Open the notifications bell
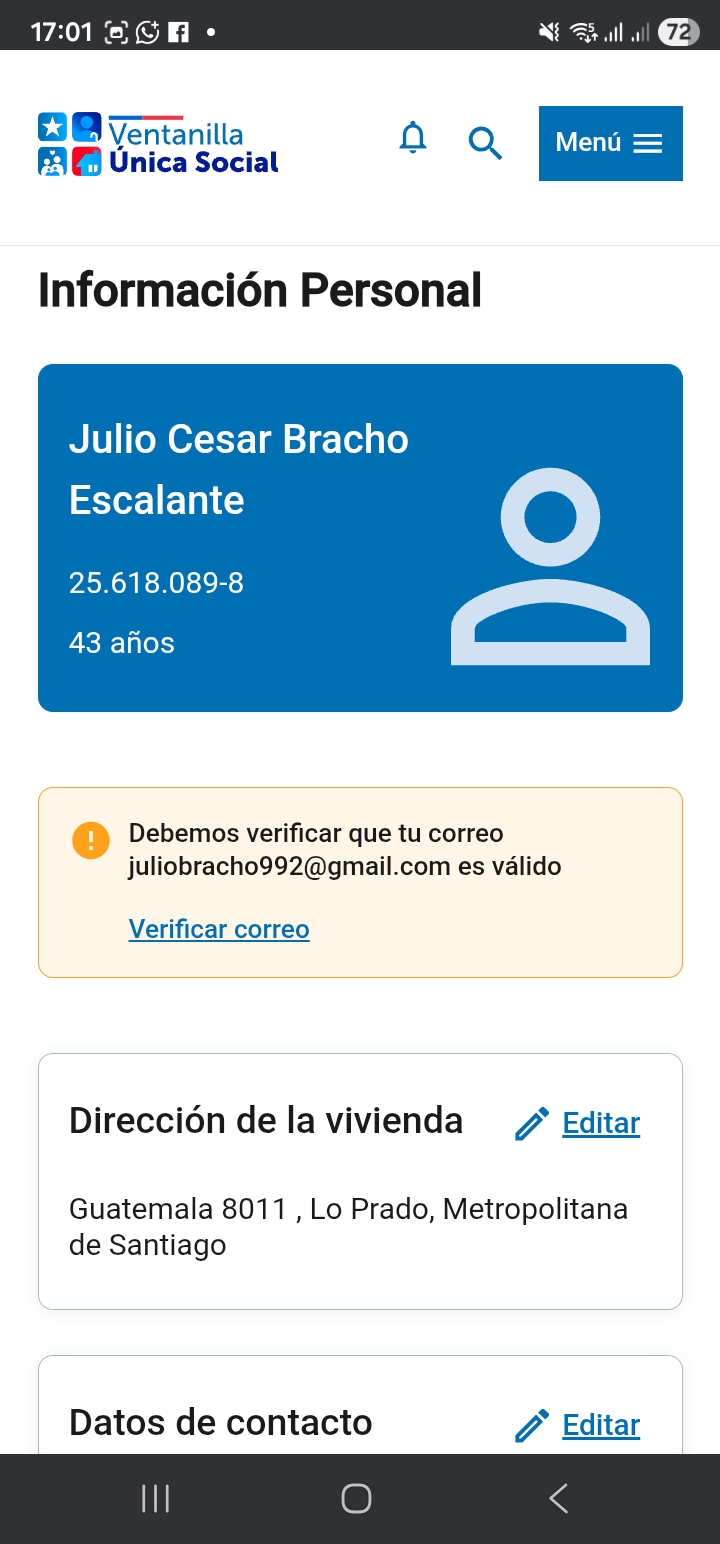Image resolution: width=720 pixels, height=1544 pixels. 412,138
